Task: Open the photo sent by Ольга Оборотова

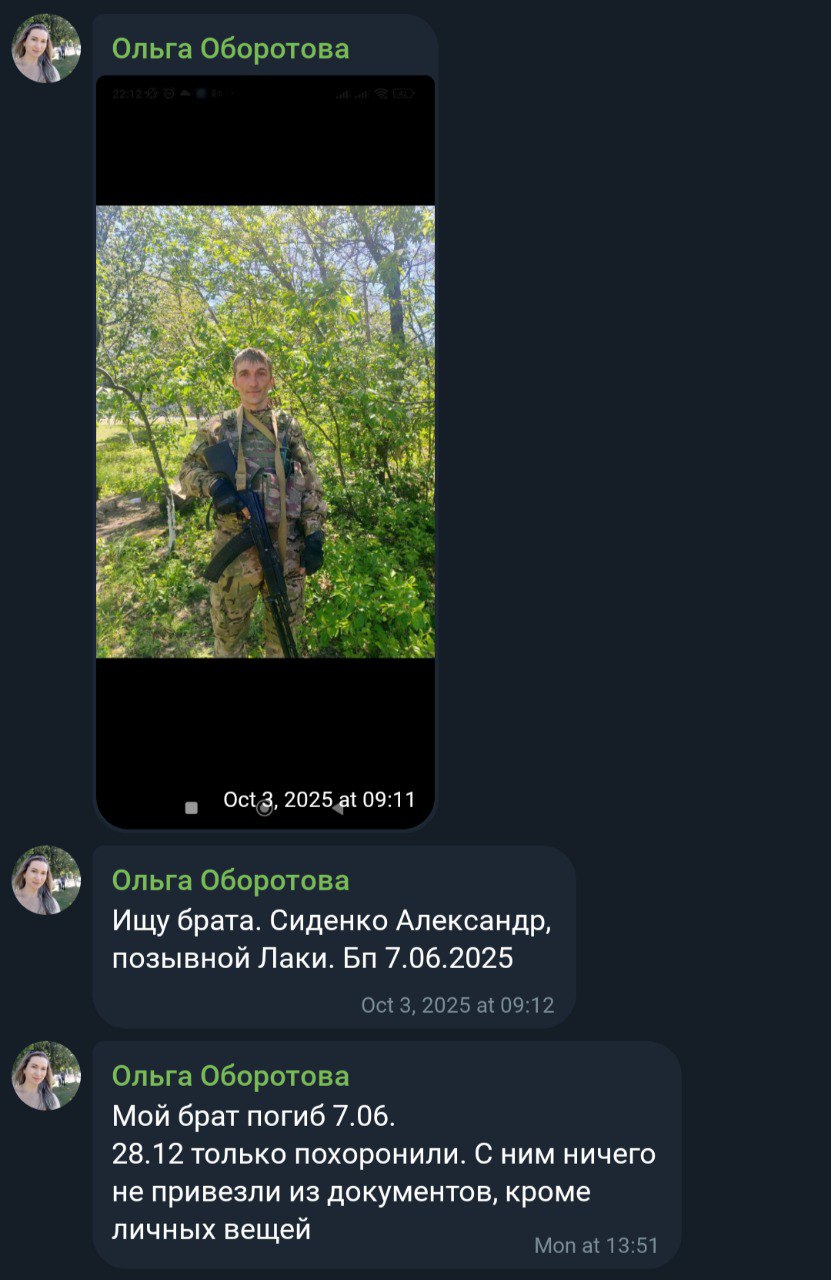Action: [265, 432]
